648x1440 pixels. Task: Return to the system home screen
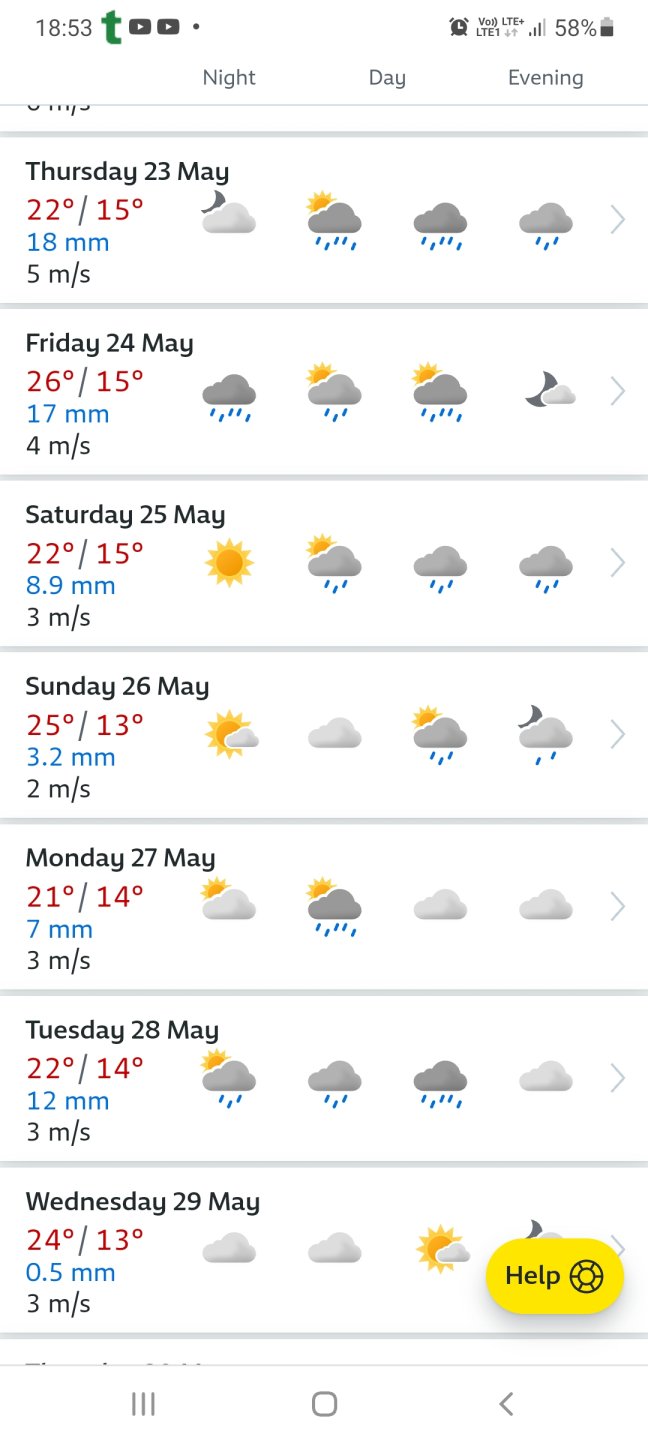324,1404
